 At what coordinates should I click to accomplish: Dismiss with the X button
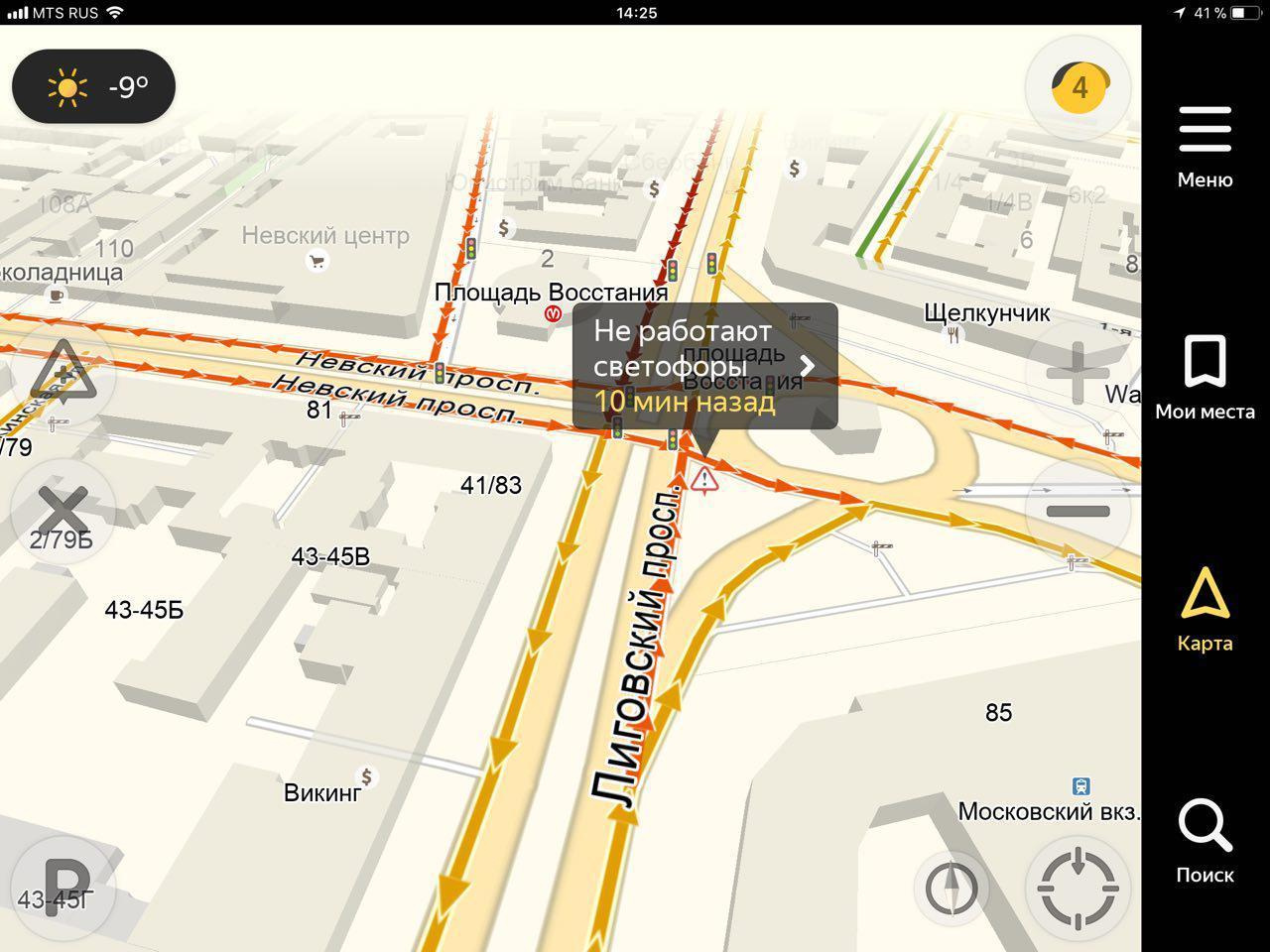63,512
